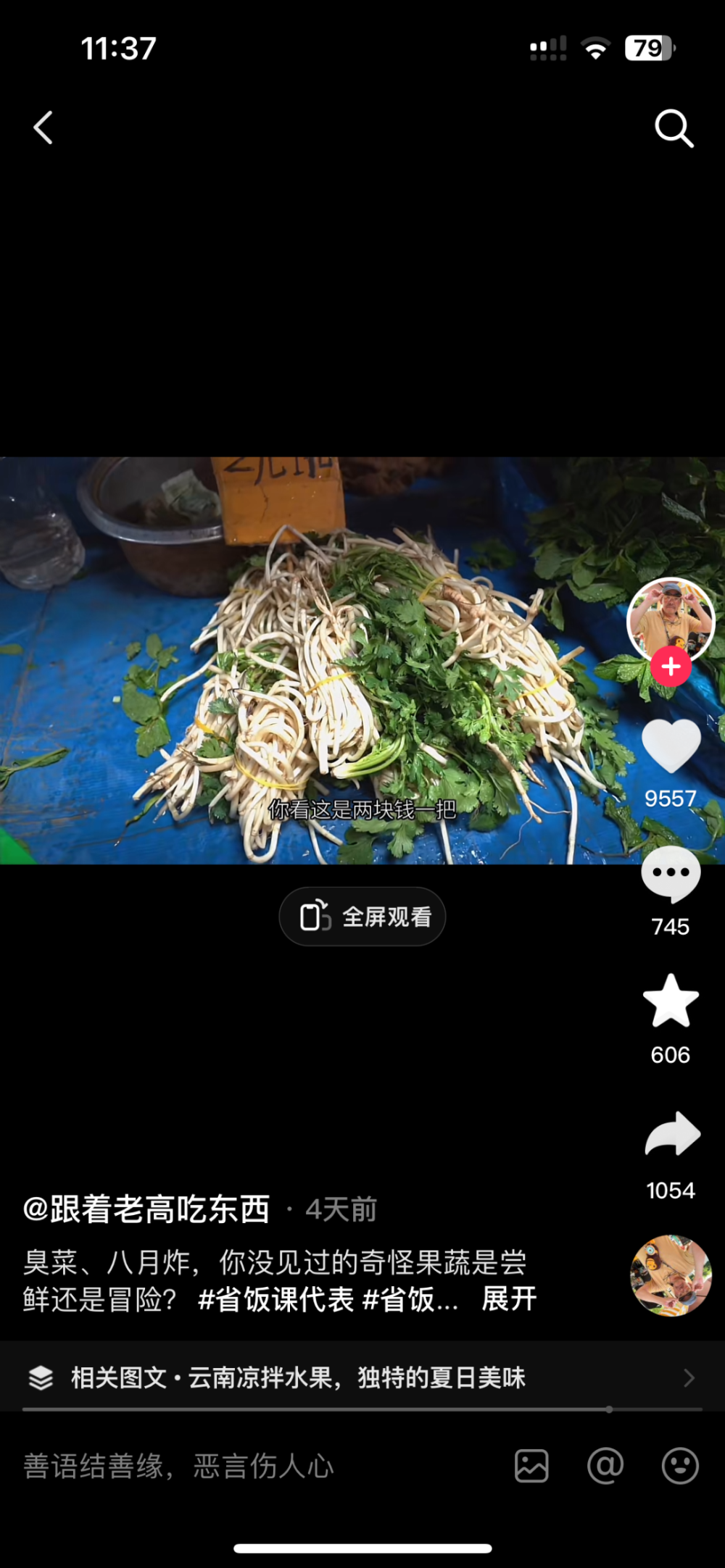Open the creator's profile avatar

pos(669,620)
